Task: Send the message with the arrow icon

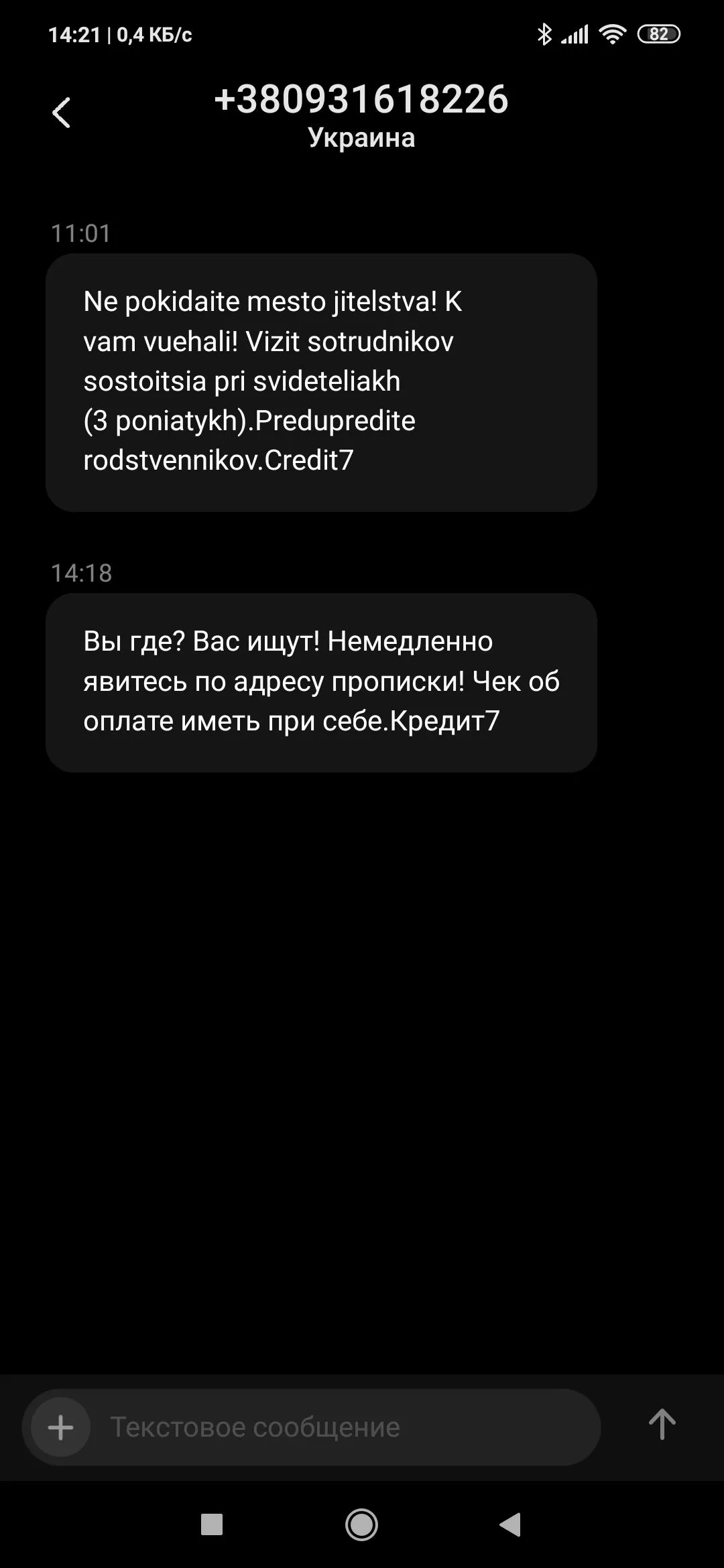Action: [x=662, y=1425]
